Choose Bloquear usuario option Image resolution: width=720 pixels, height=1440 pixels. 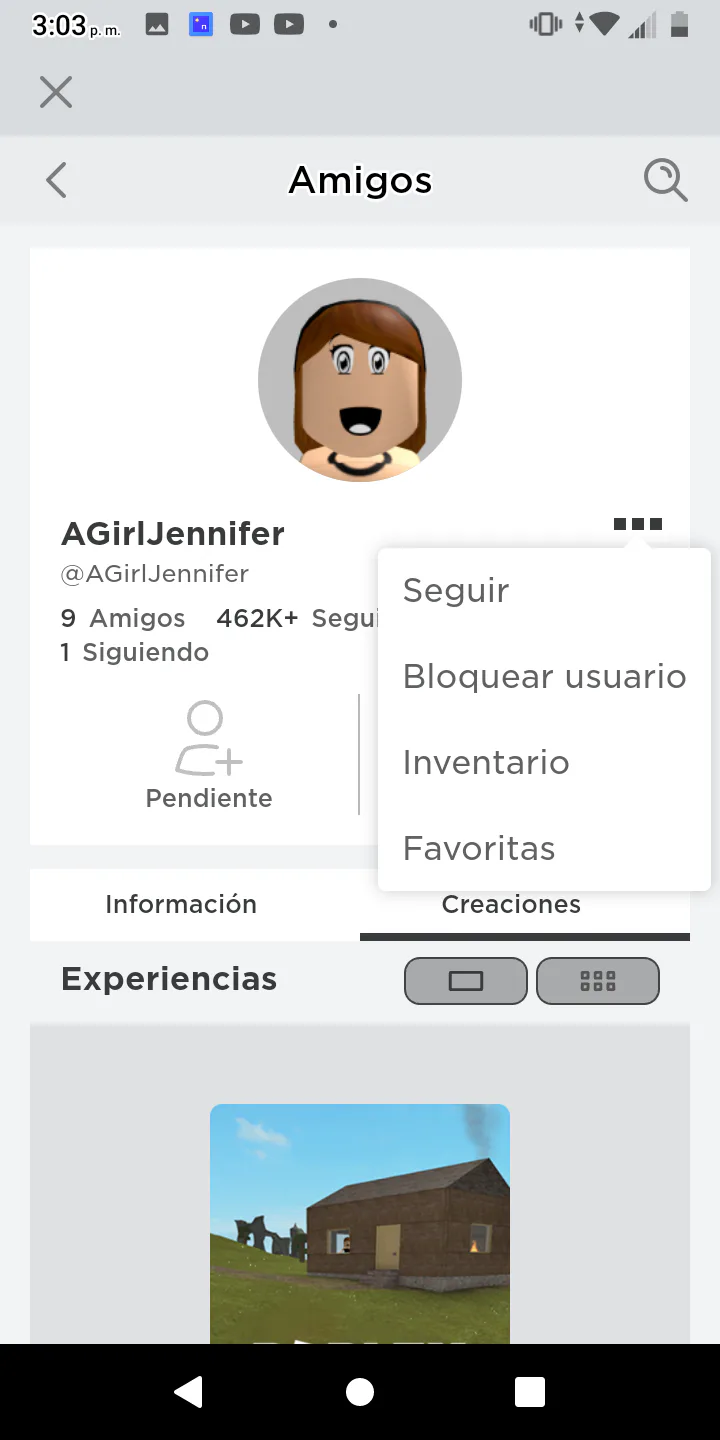click(x=544, y=677)
